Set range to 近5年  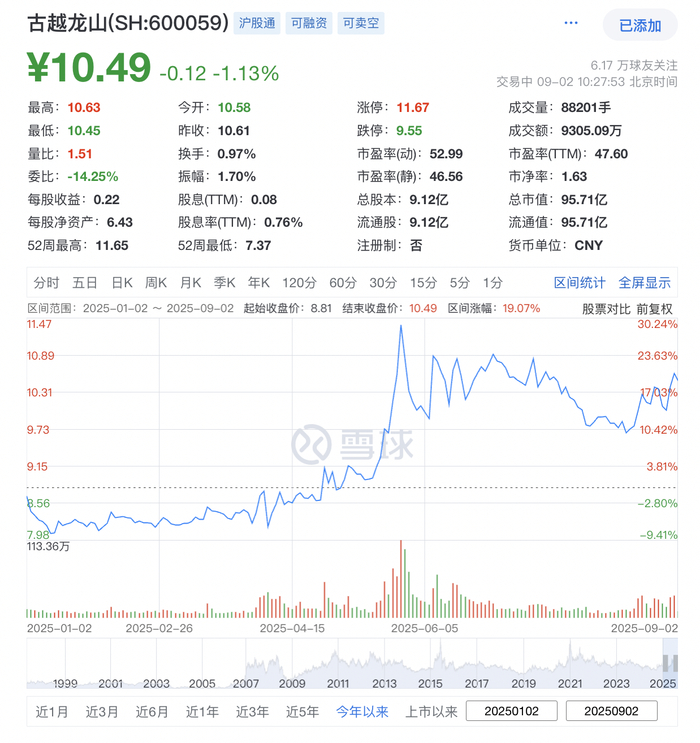click(301, 711)
